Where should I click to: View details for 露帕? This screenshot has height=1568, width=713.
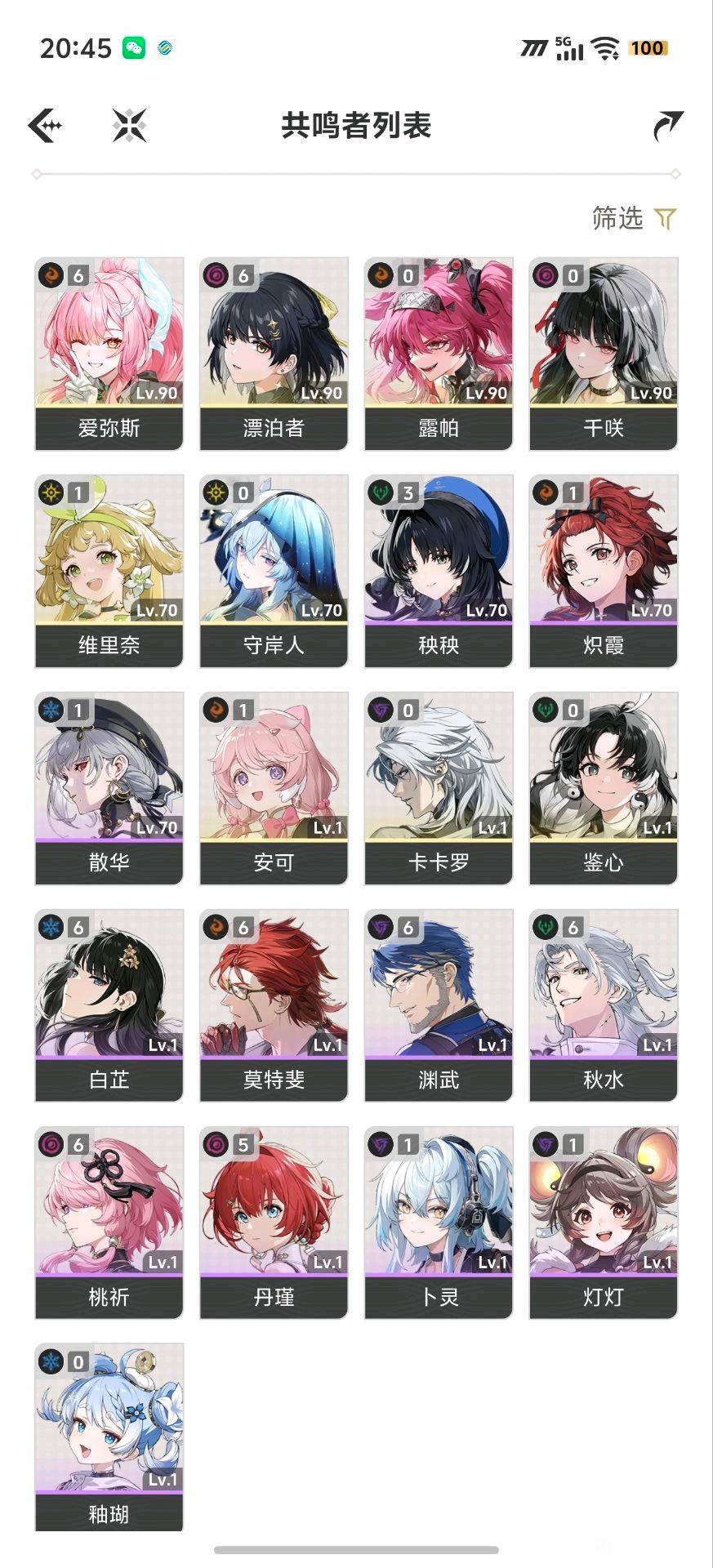point(439,354)
